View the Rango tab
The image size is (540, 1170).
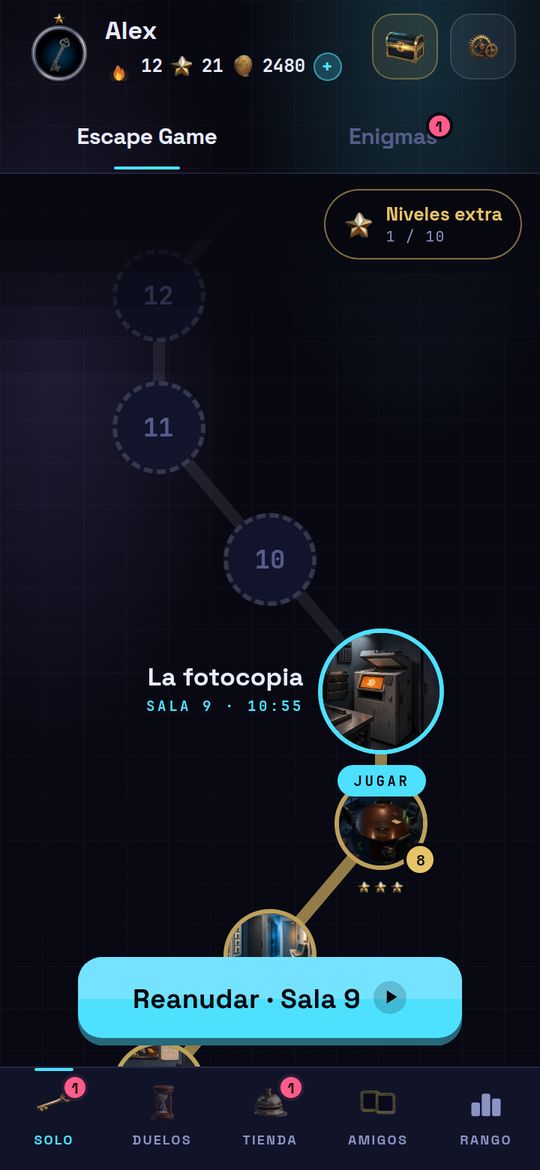(x=486, y=1116)
